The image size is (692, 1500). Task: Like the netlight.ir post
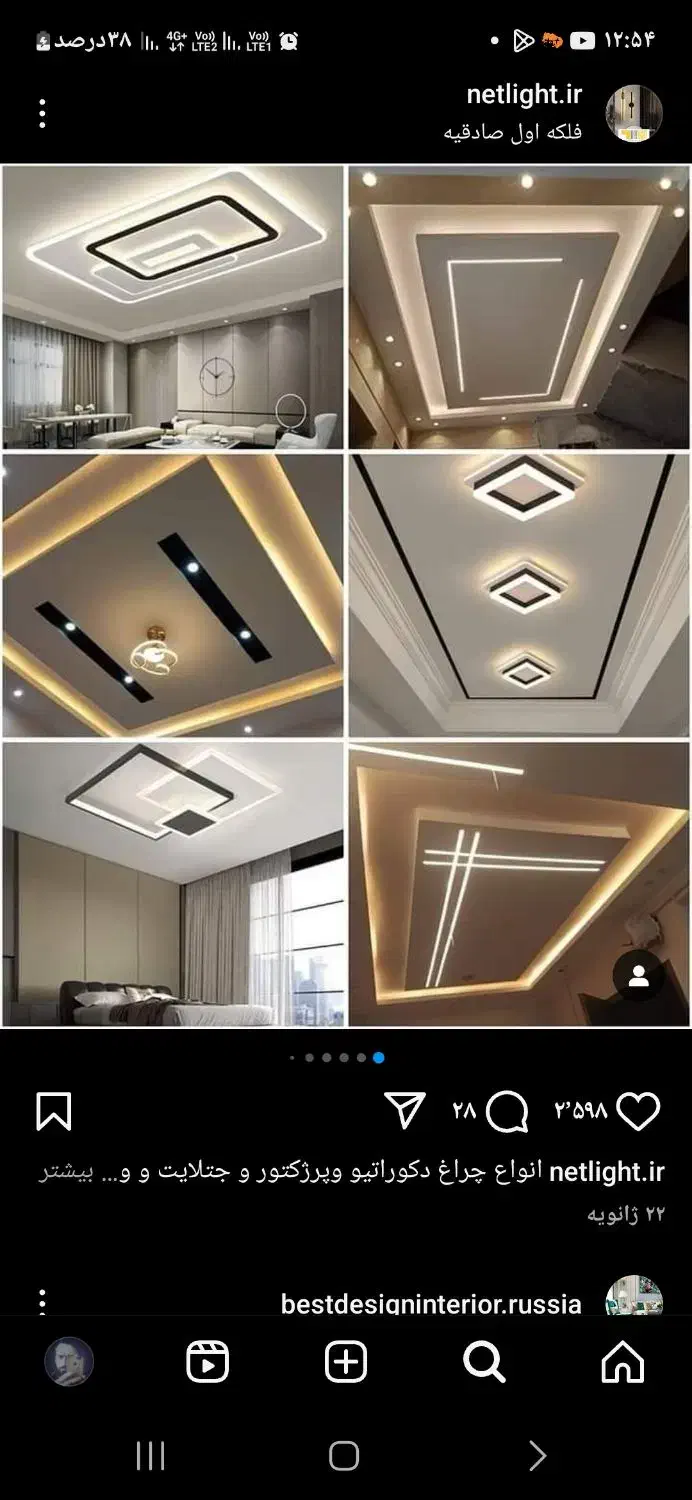coord(638,1111)
